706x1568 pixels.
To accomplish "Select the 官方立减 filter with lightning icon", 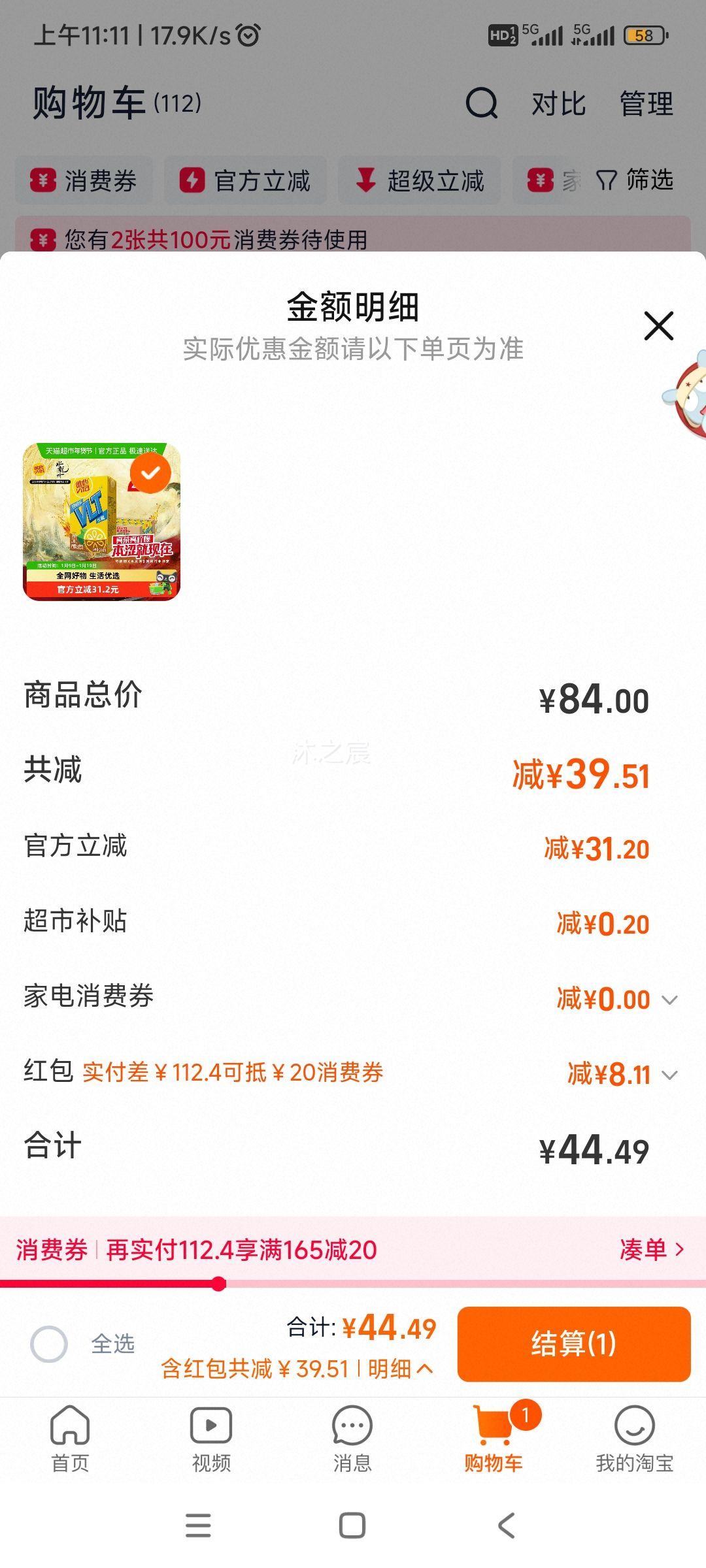I will coord(245,181).
